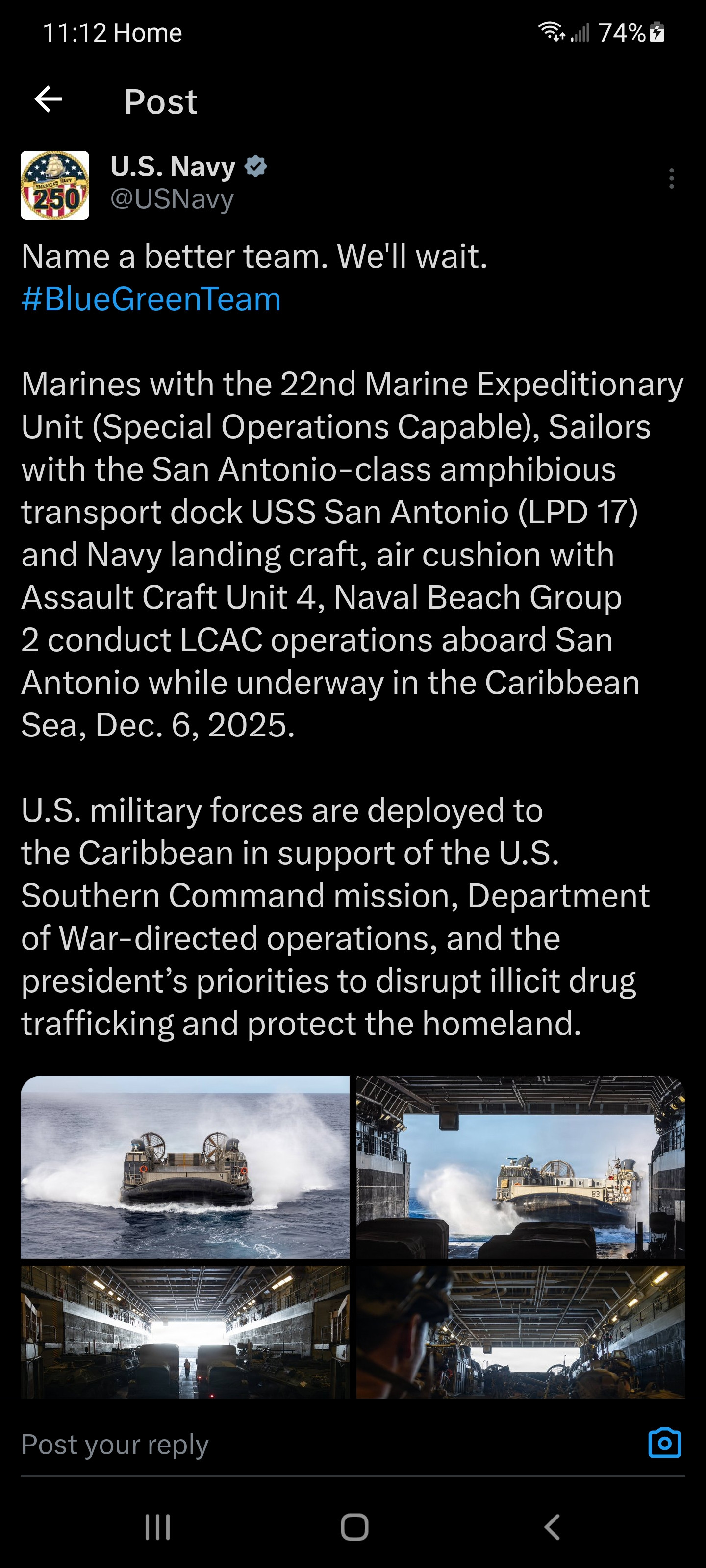Attach a photo with the camera icon
Screen dimensions: 706x1568
664,1443
